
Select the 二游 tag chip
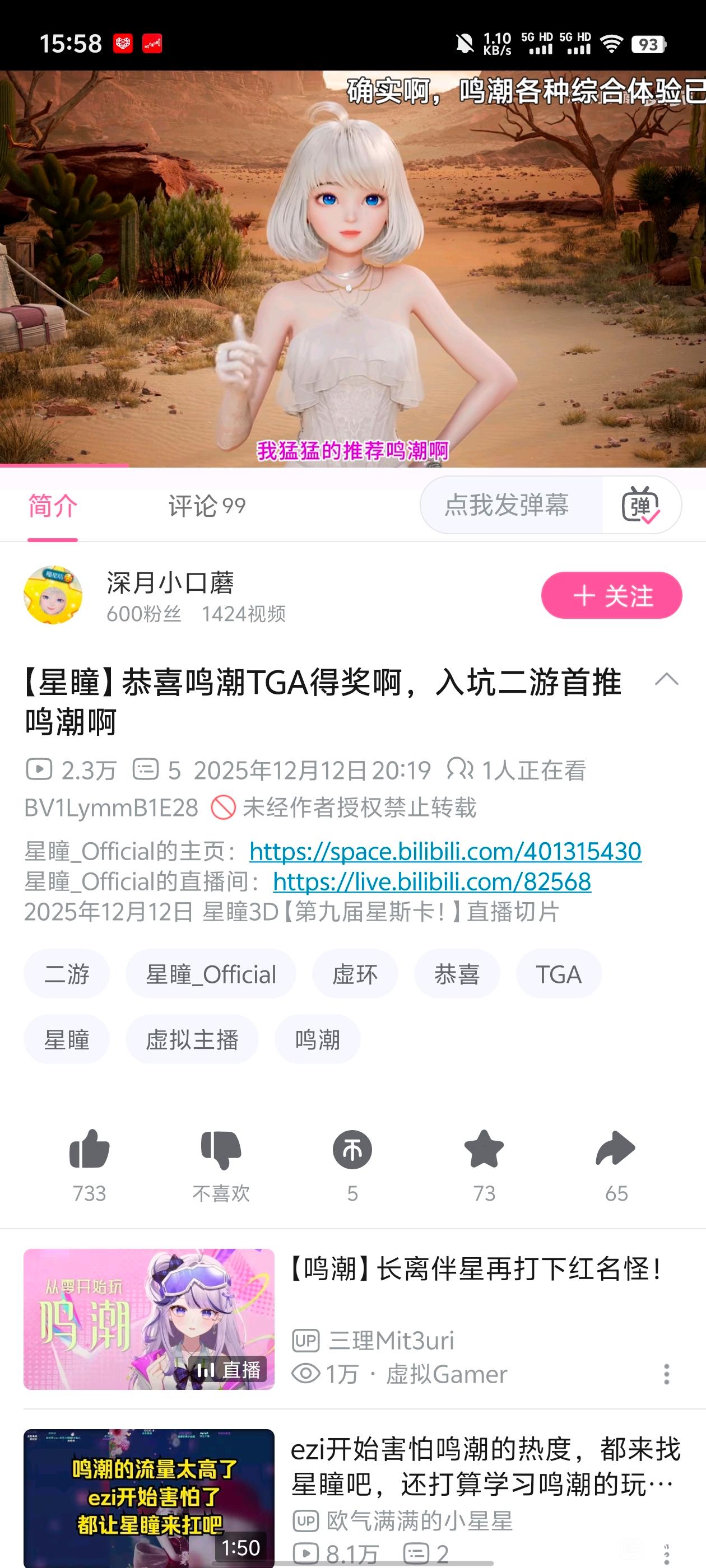(x=66, y=974)
